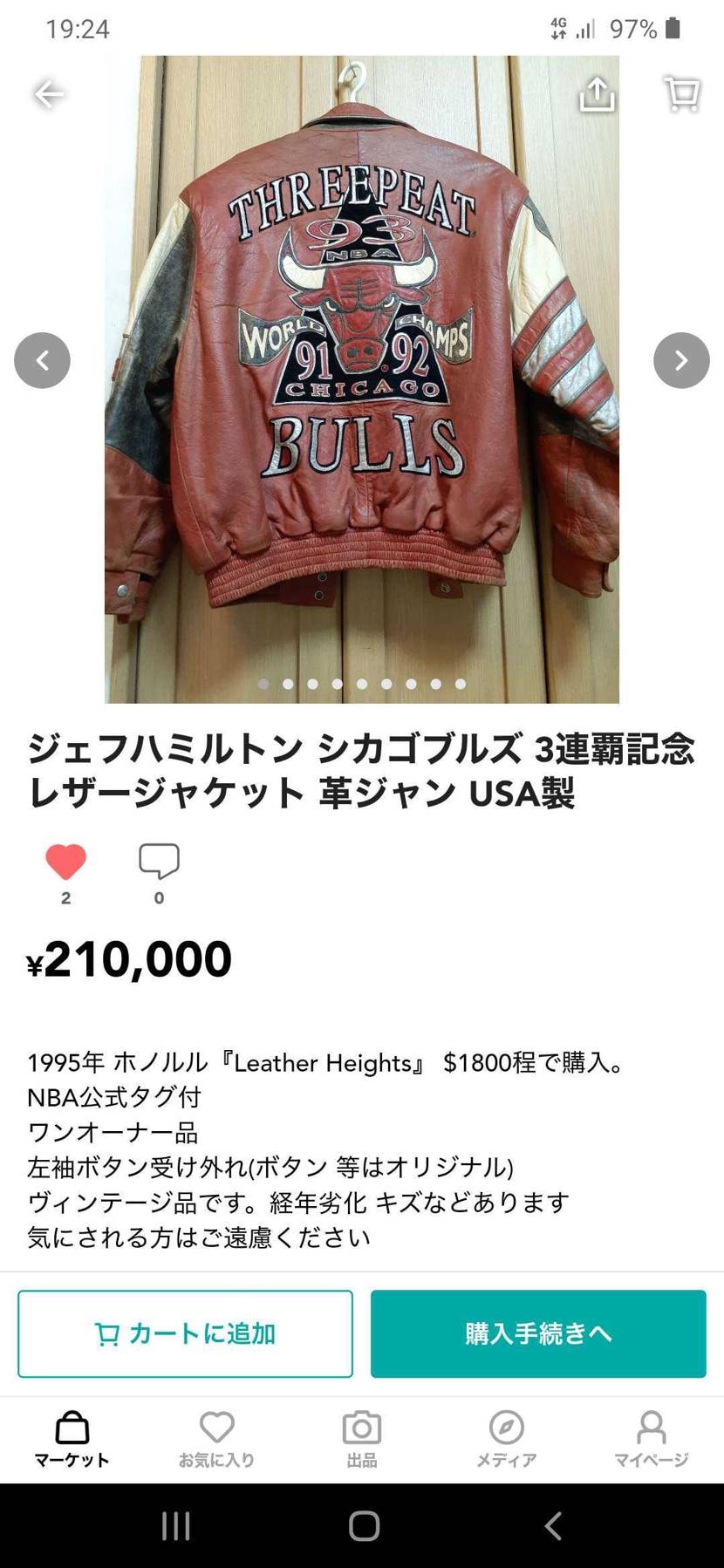Select the first carousel dot indicator

263,685
